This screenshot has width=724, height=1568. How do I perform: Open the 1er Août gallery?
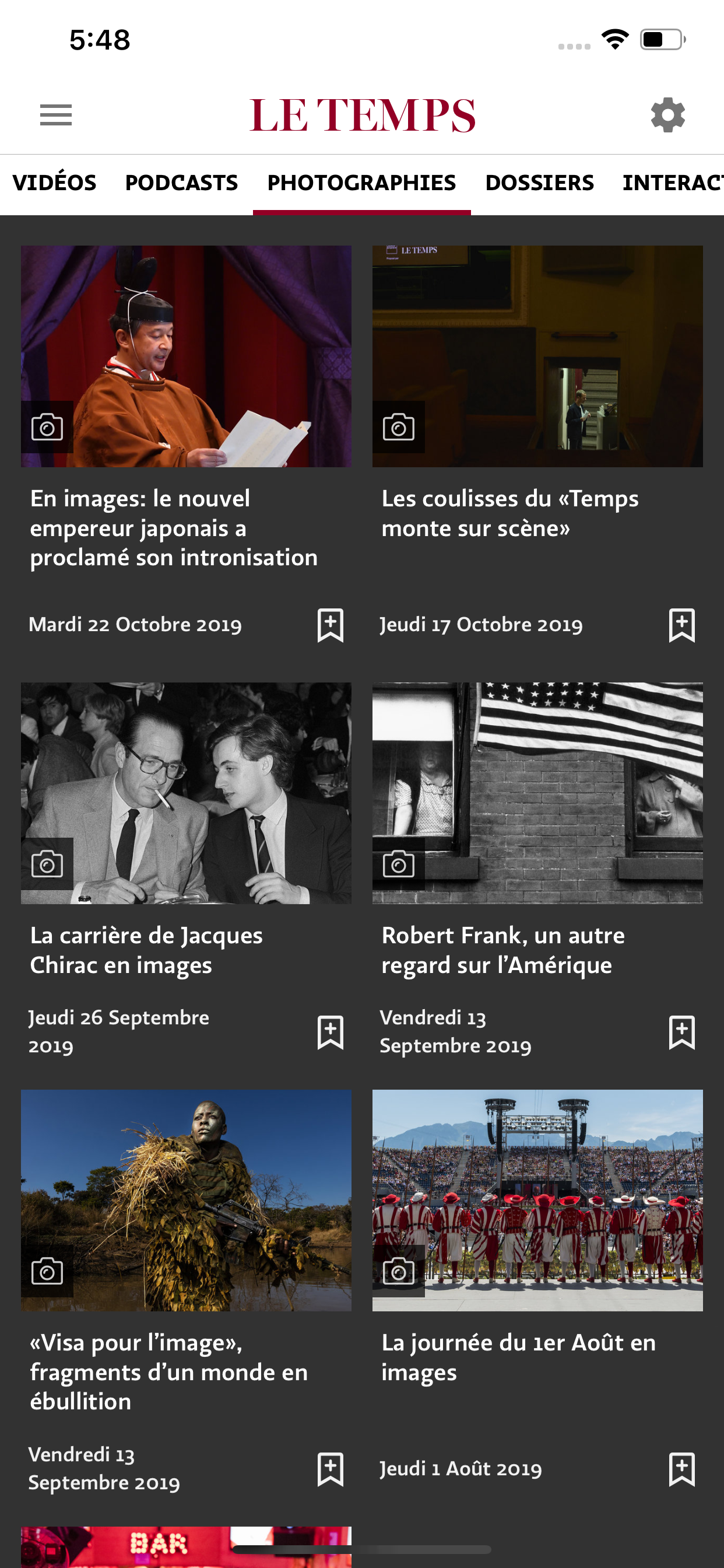pos(537,1200)
